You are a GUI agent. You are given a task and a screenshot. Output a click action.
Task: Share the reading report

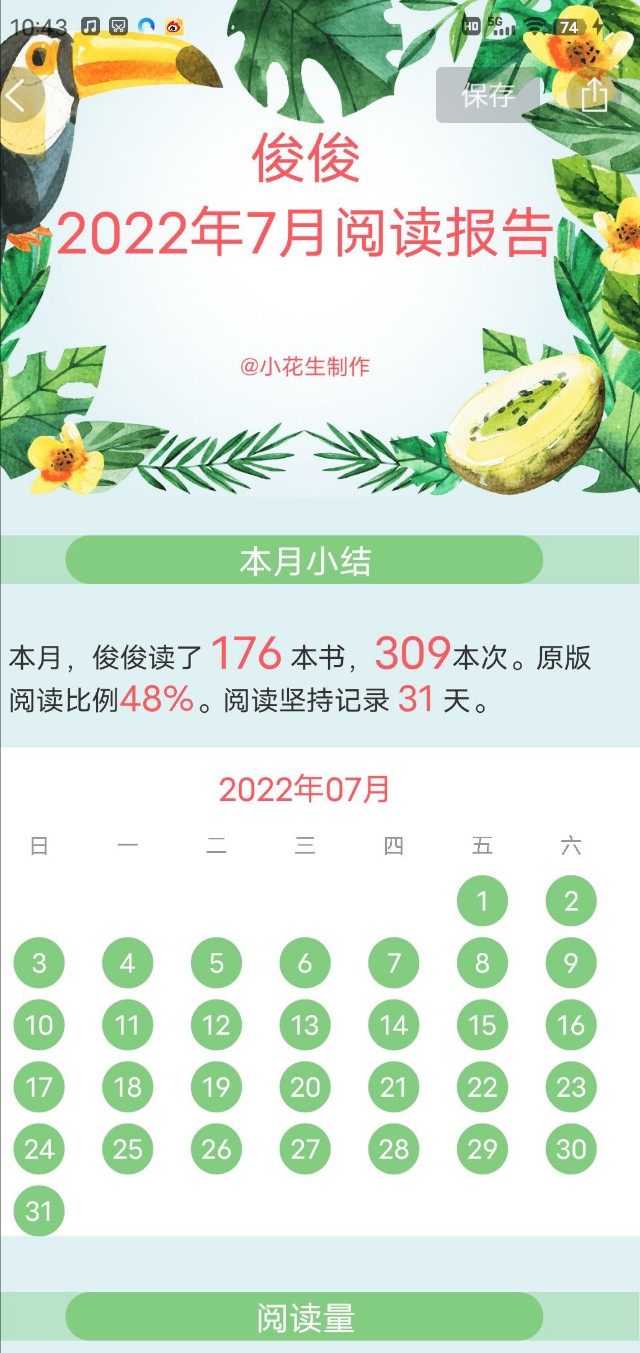pos(594,96)
